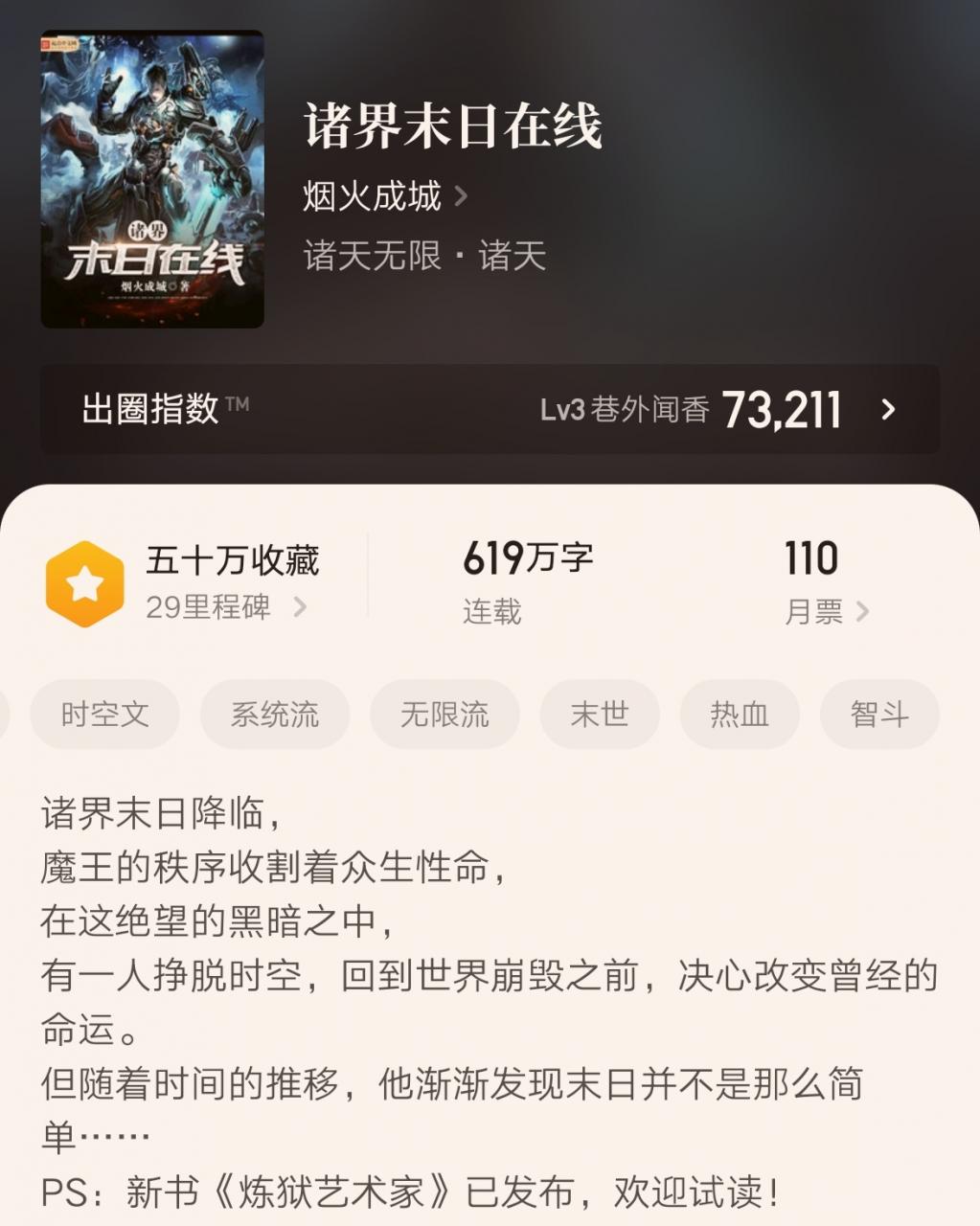Viewport: 980px width, 1226px height.
Task: Tap the 智斗 tag chip
Action: click(879, 715)
